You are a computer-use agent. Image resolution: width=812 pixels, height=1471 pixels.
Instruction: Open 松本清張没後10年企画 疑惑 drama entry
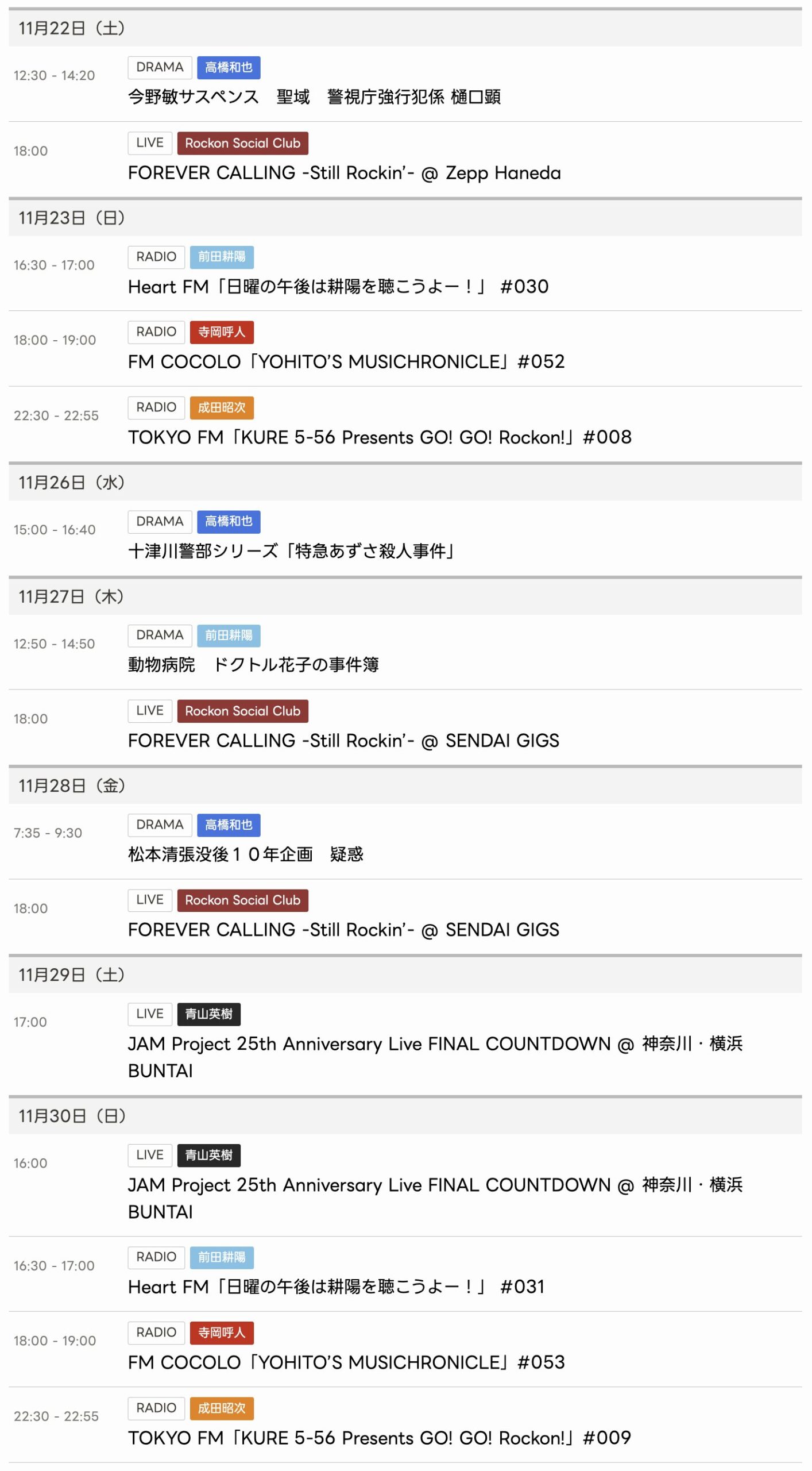coord(246,854)
